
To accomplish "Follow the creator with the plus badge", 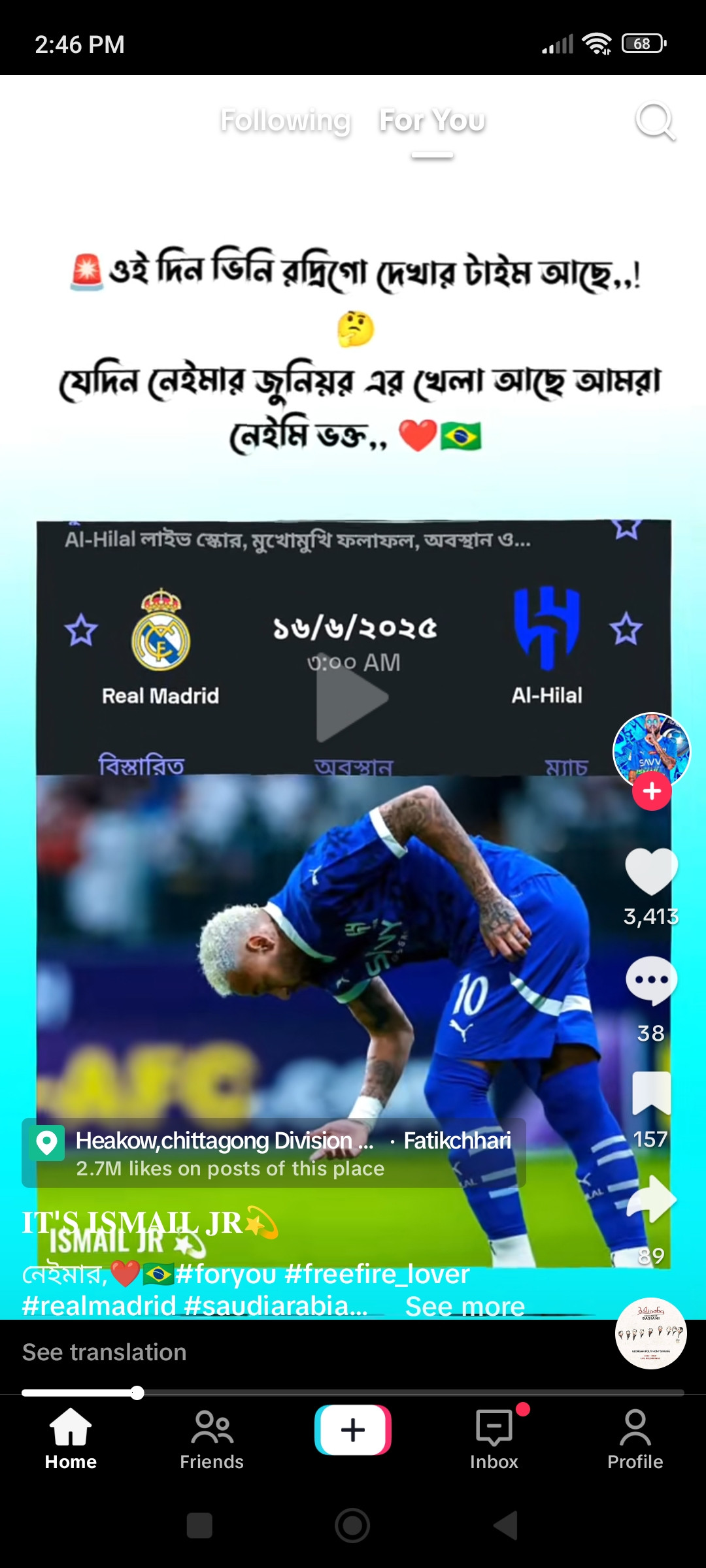I will tap(651, 792).
